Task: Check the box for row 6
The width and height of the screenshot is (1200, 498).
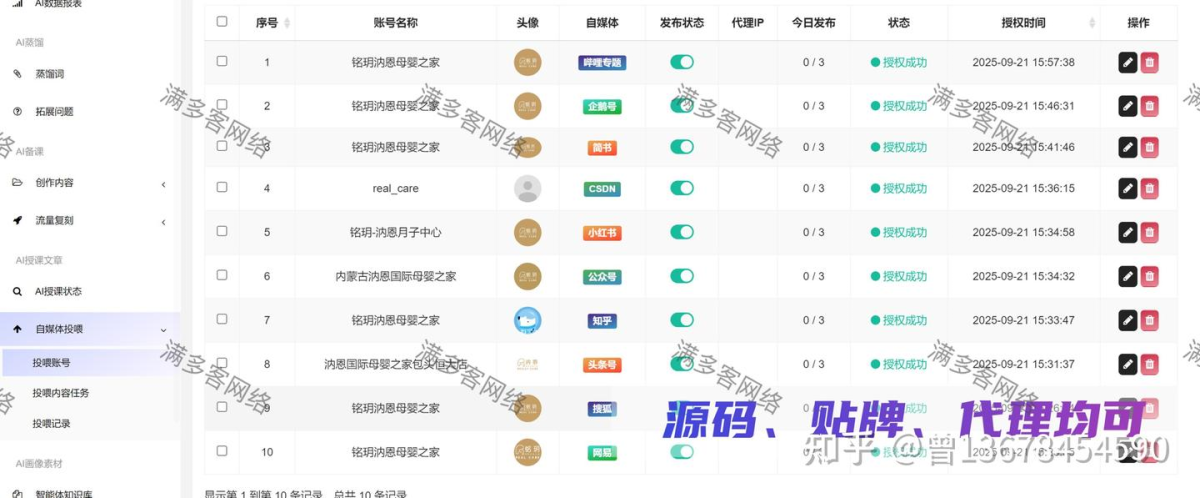Action: click(222, 275)
